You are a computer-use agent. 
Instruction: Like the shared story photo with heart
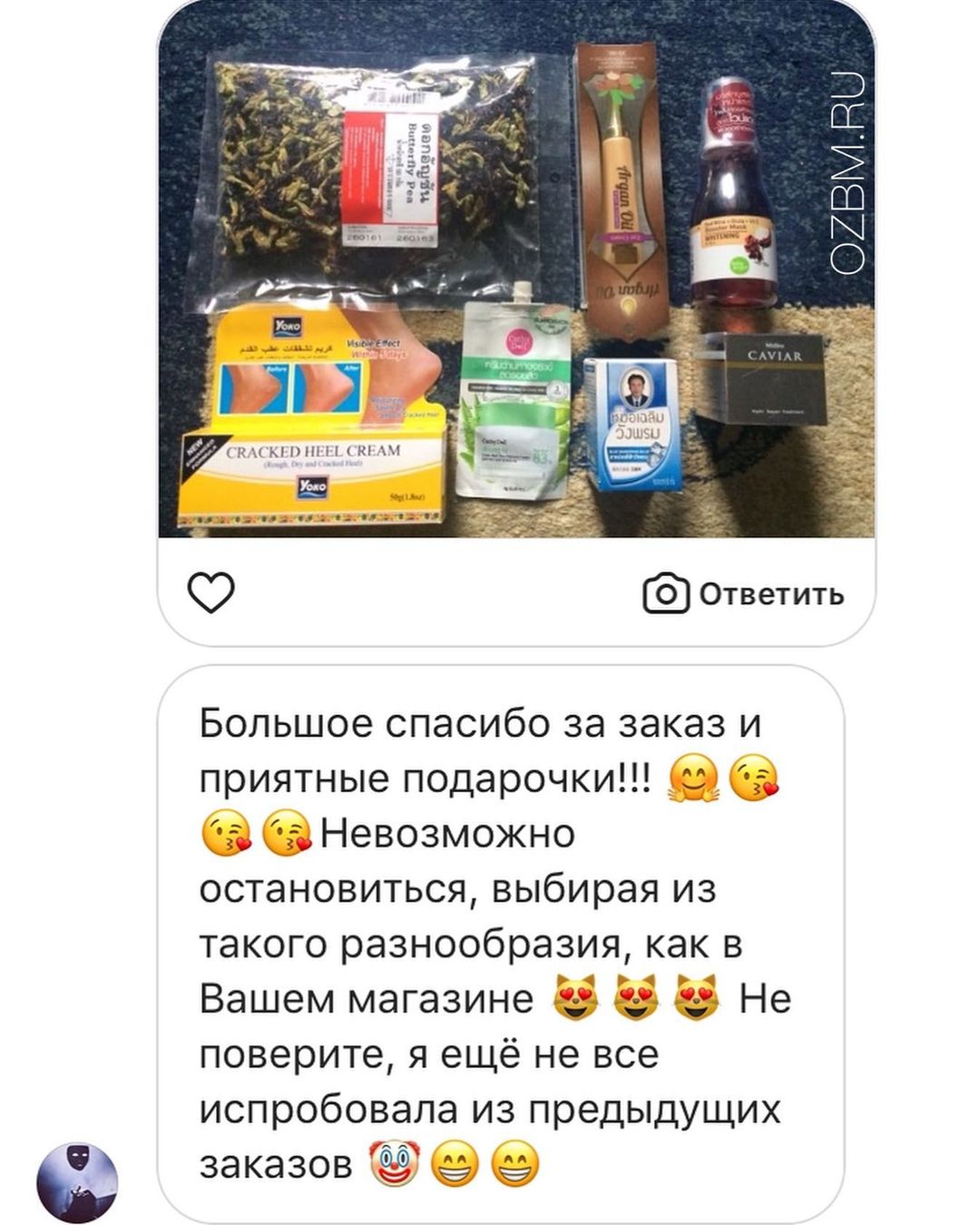pos(211,593)
